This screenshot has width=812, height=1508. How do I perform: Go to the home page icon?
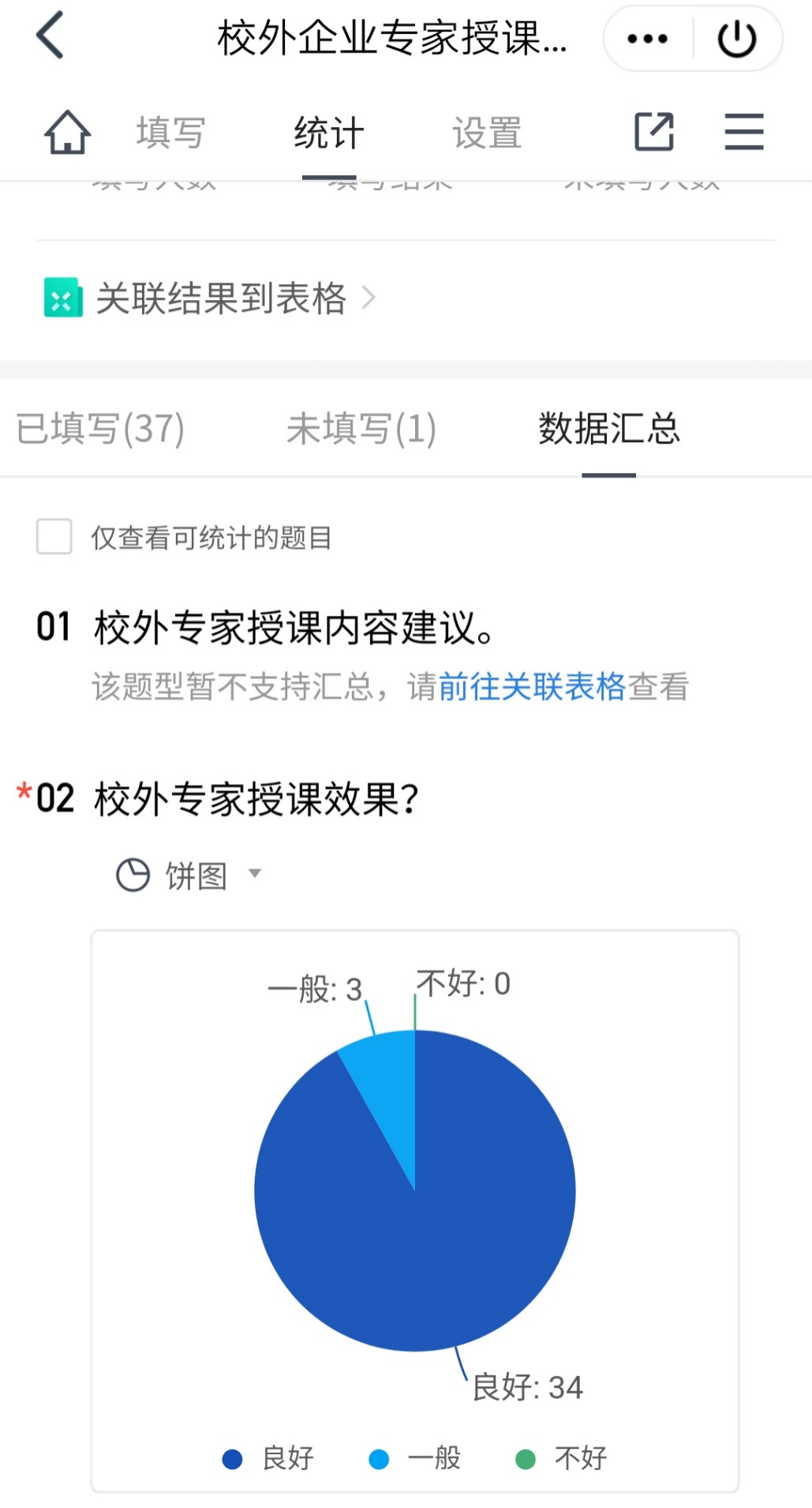(68, 132)
